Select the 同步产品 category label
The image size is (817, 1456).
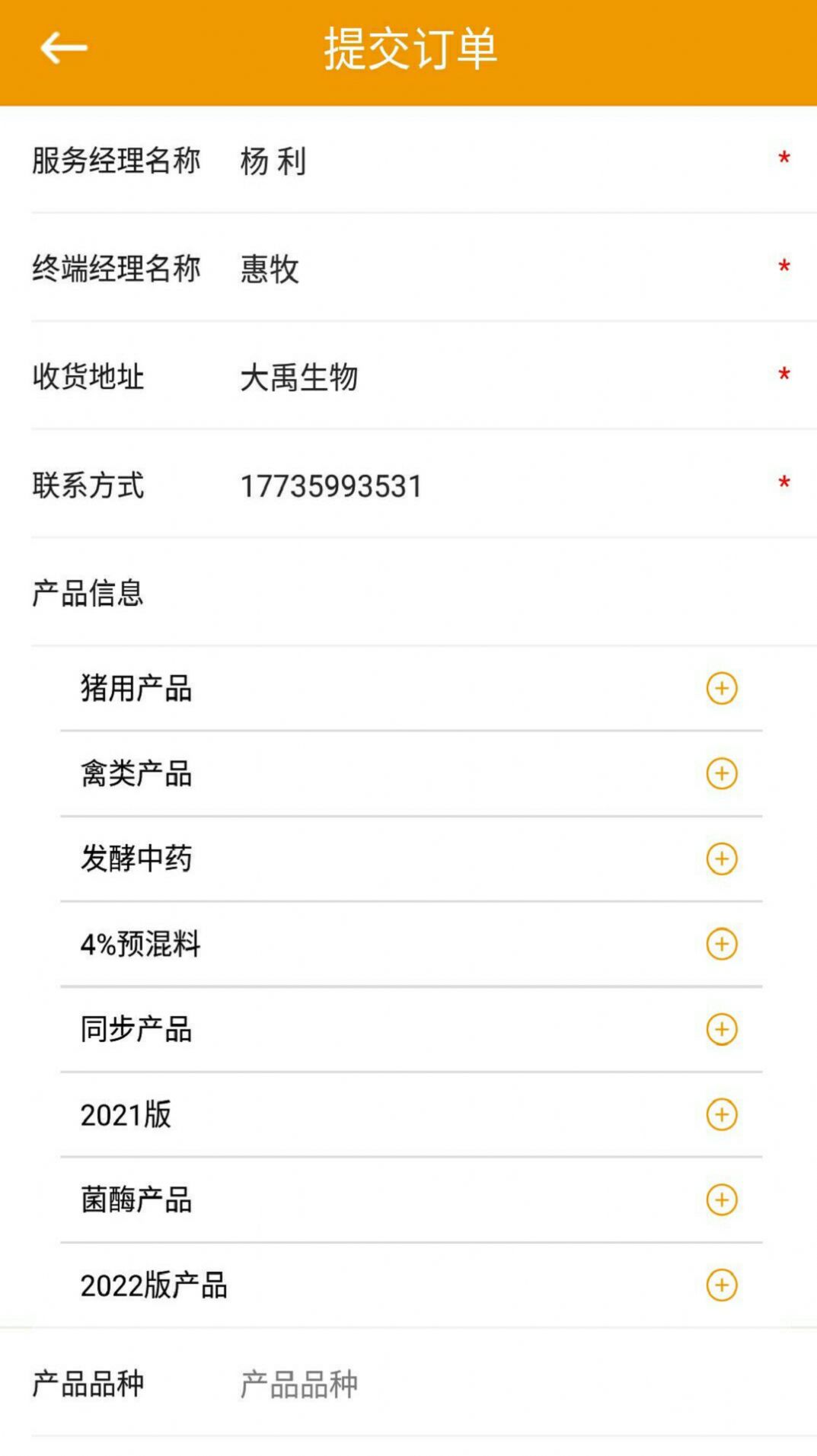[x=136, y=1029]
